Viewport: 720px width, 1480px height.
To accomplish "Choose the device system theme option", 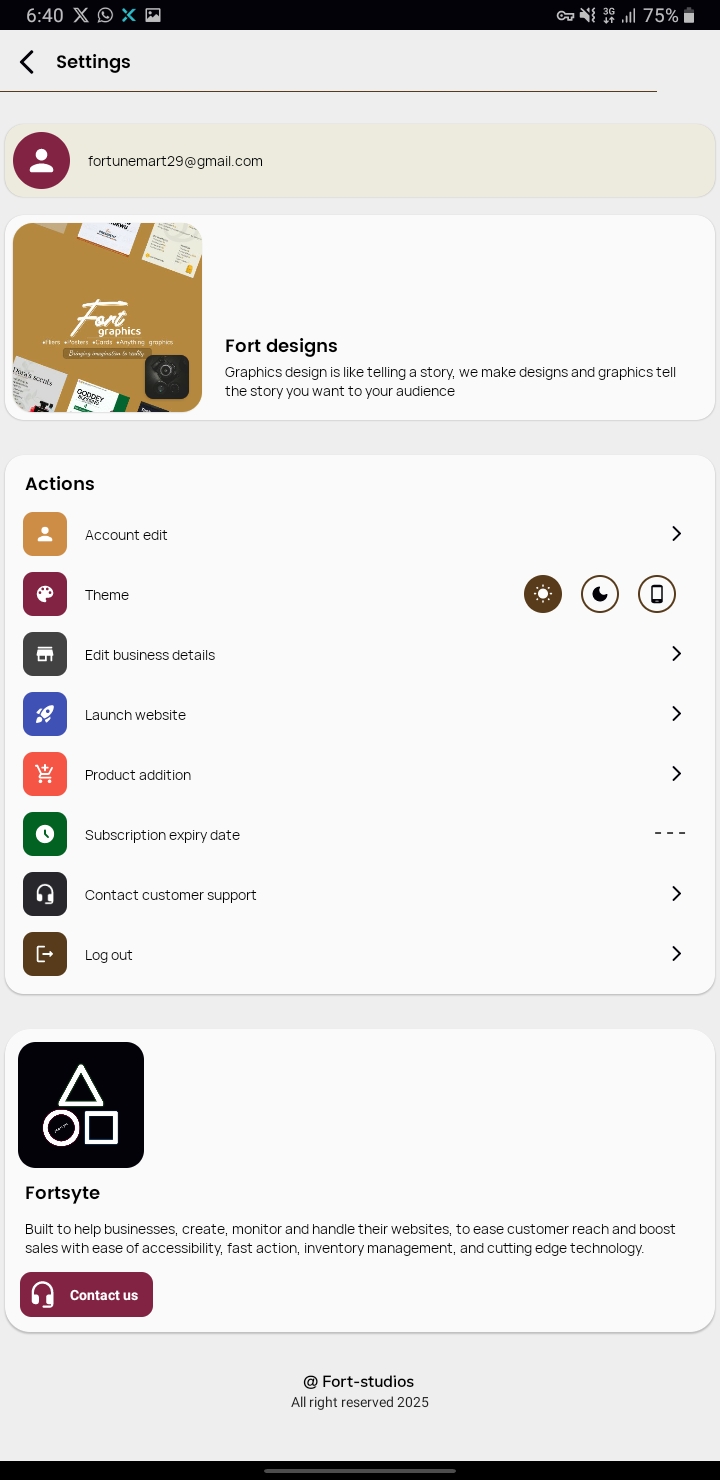I will [x=657, y=595].
